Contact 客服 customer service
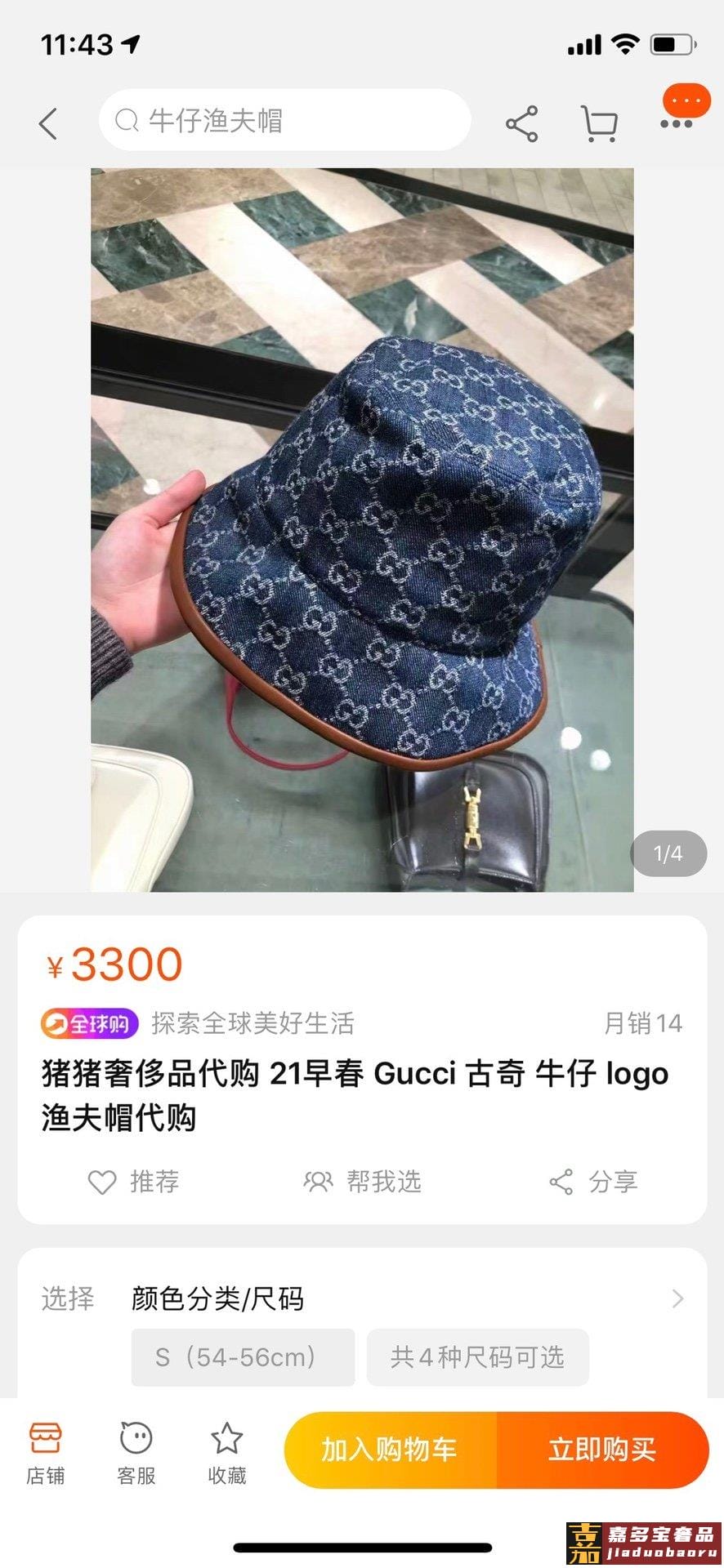This screenshot has height=1568, width=724. [136, 1454]
